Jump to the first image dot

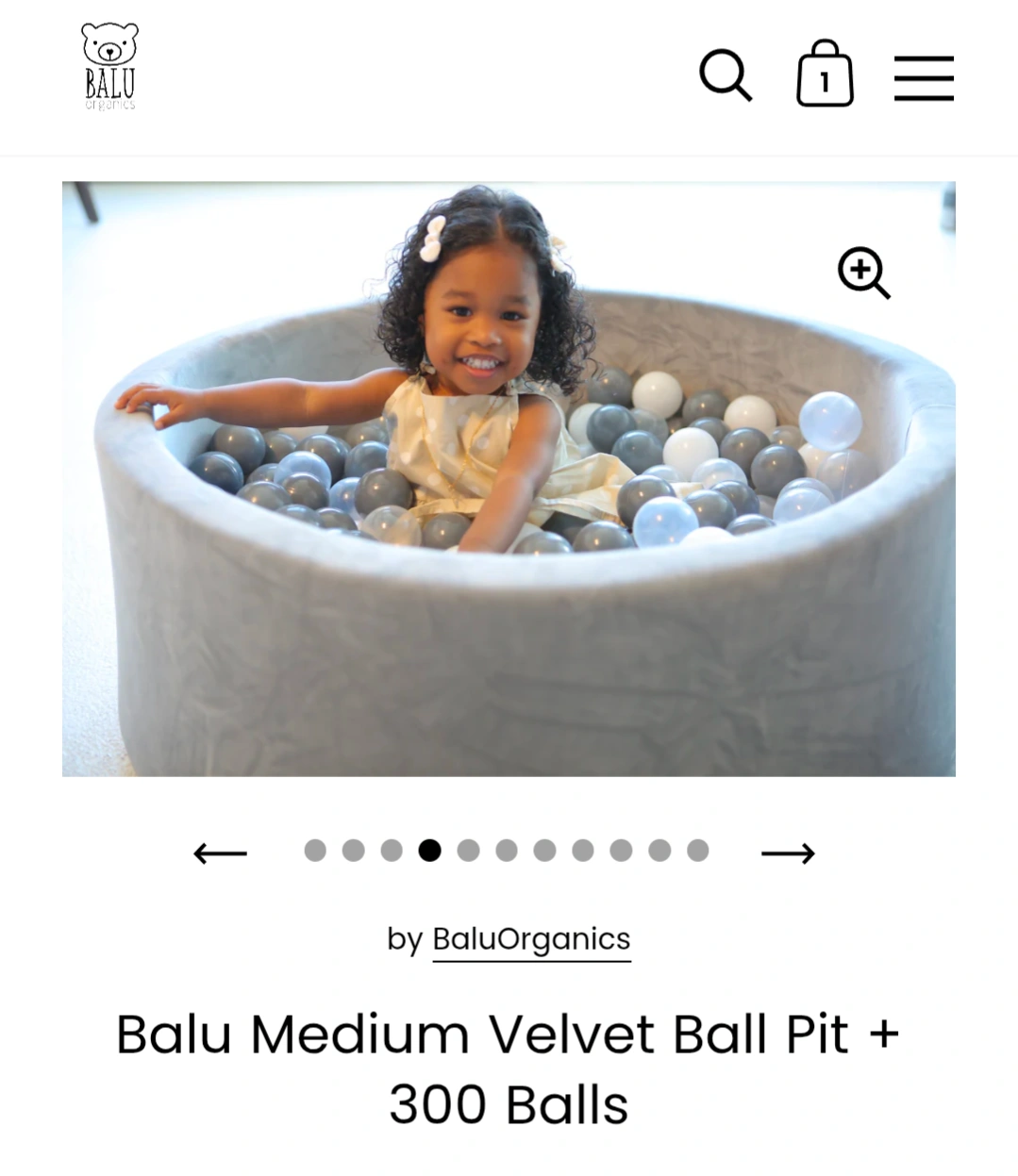click(x=315, y=851)
